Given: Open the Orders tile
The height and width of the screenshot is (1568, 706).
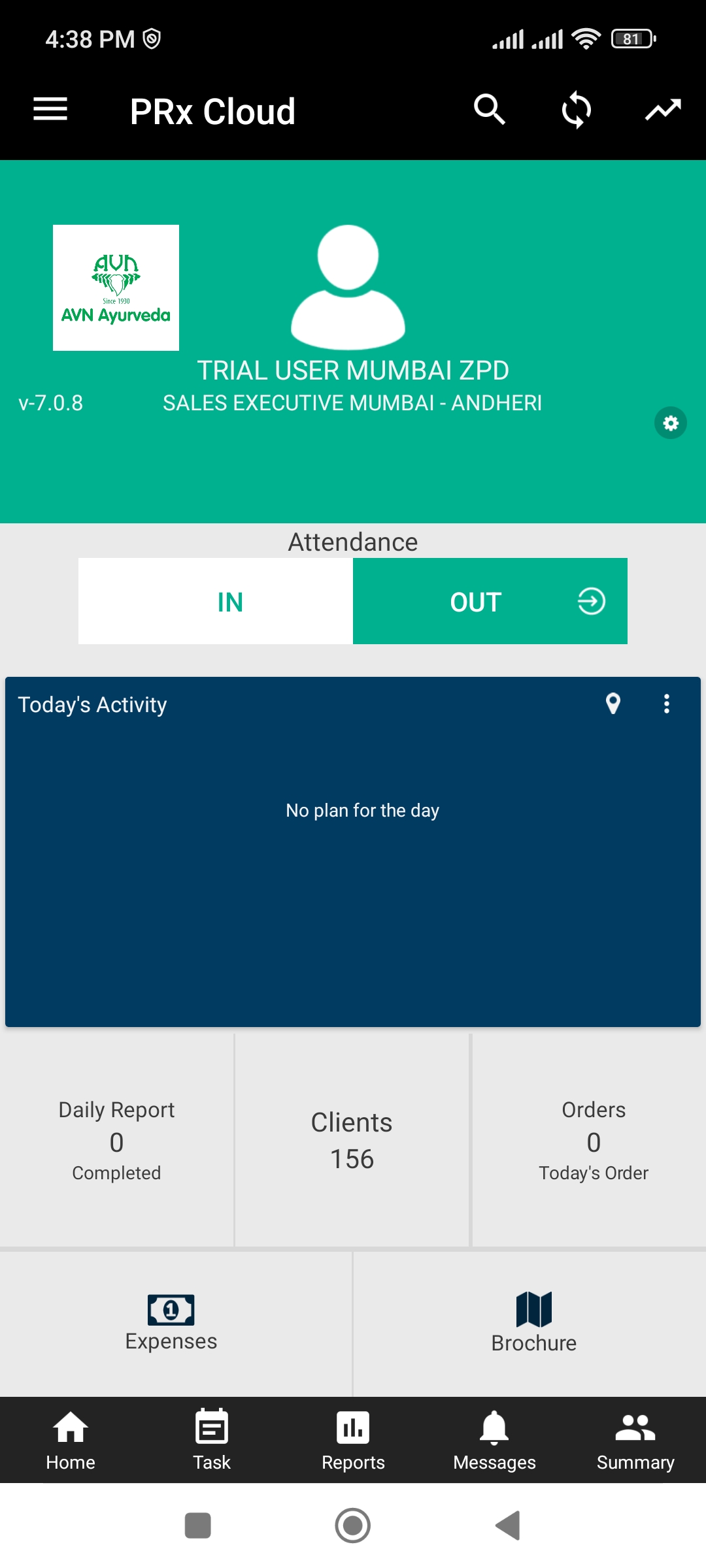Looking at the screenshot, I should coord(593,1140).
